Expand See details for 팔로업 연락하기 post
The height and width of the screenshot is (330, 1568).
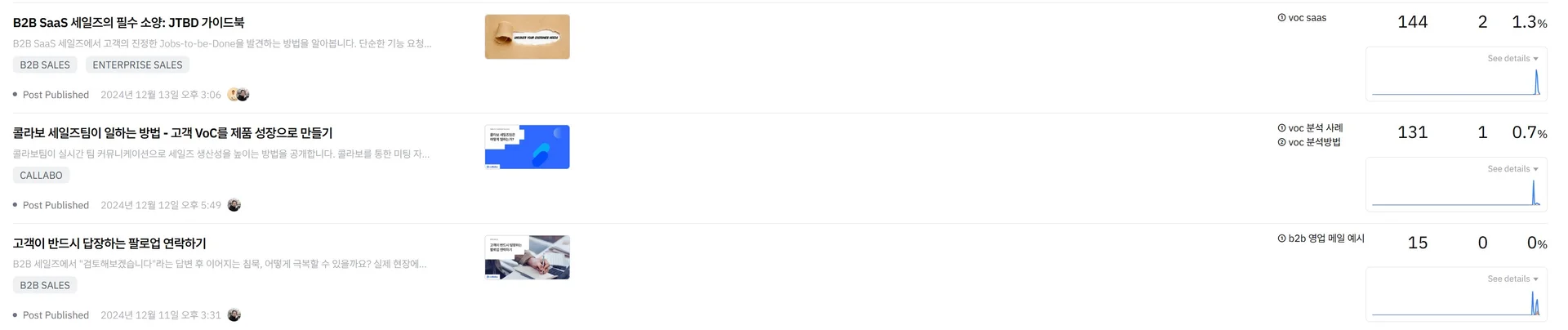(x=1512, y=279)
